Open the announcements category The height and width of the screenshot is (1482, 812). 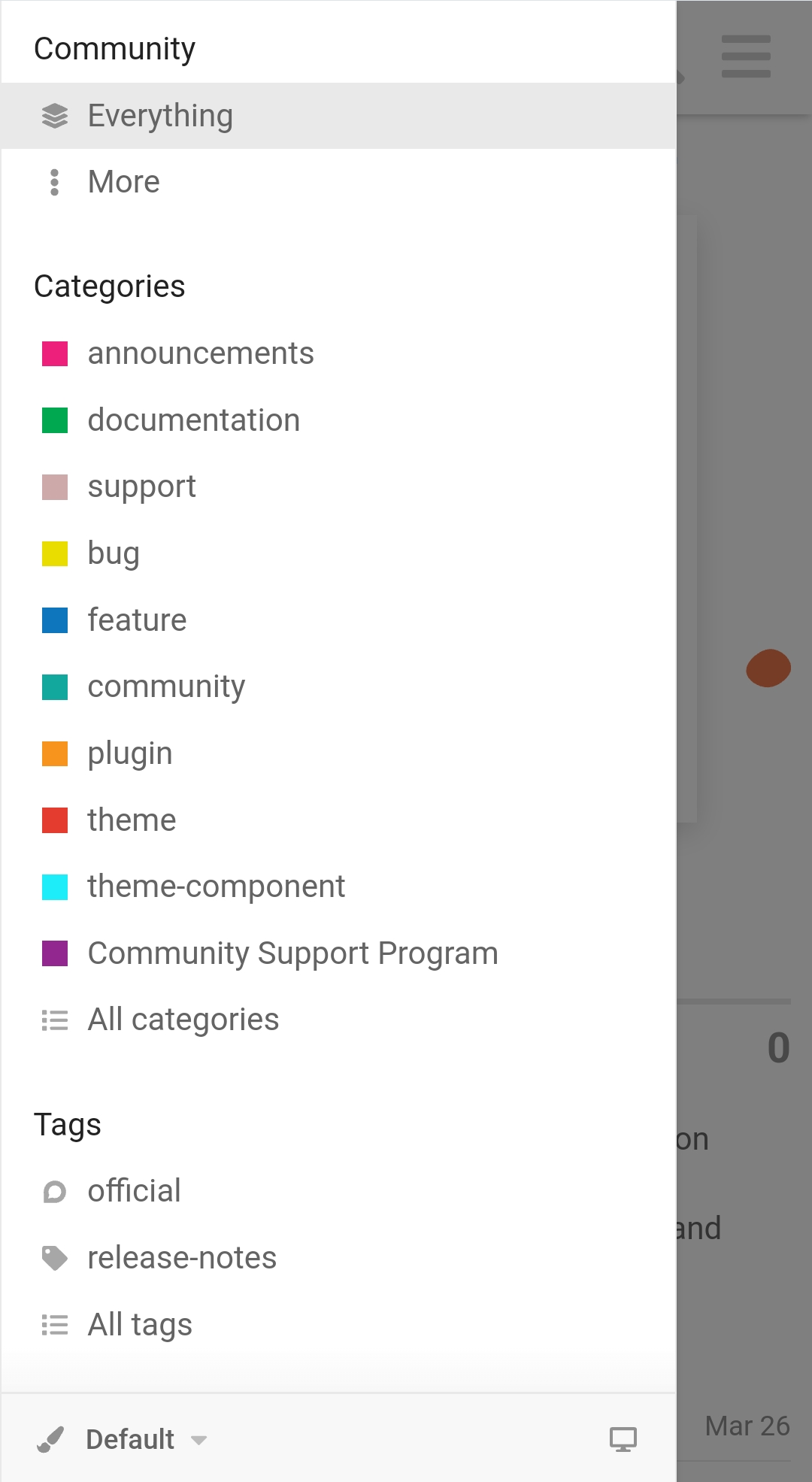coord(200,353)
